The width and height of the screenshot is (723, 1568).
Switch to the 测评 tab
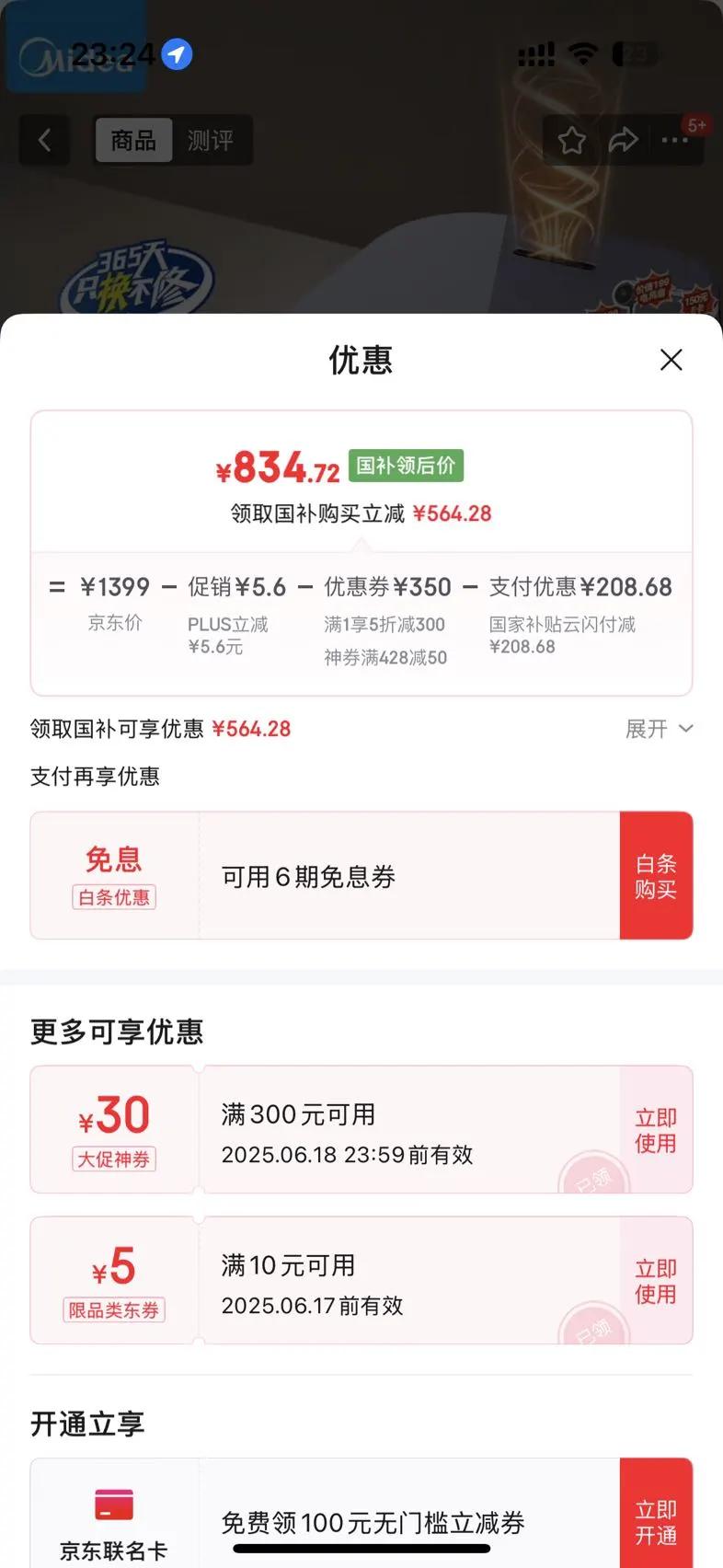pyautogui.click(x=211, y=140)
